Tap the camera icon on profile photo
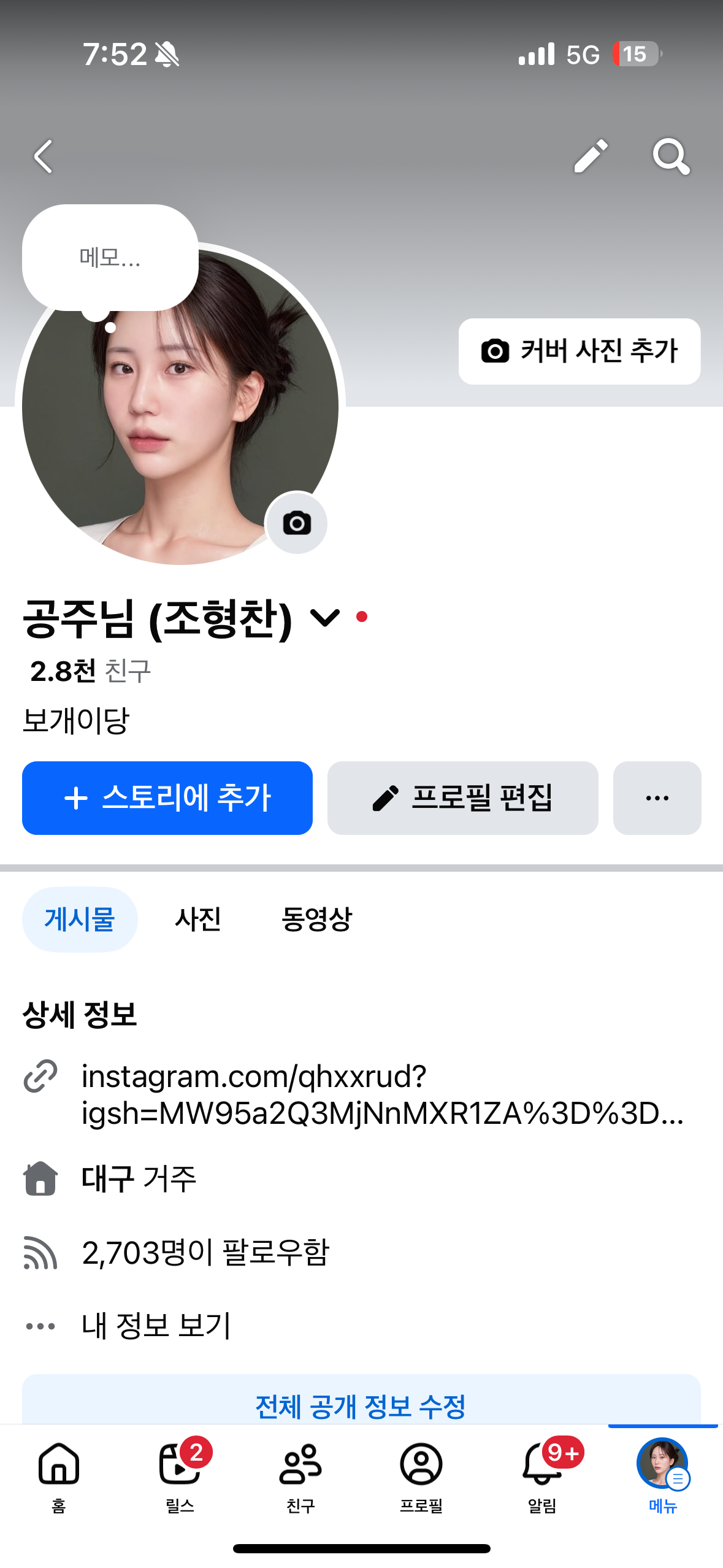 pos(297,523)
